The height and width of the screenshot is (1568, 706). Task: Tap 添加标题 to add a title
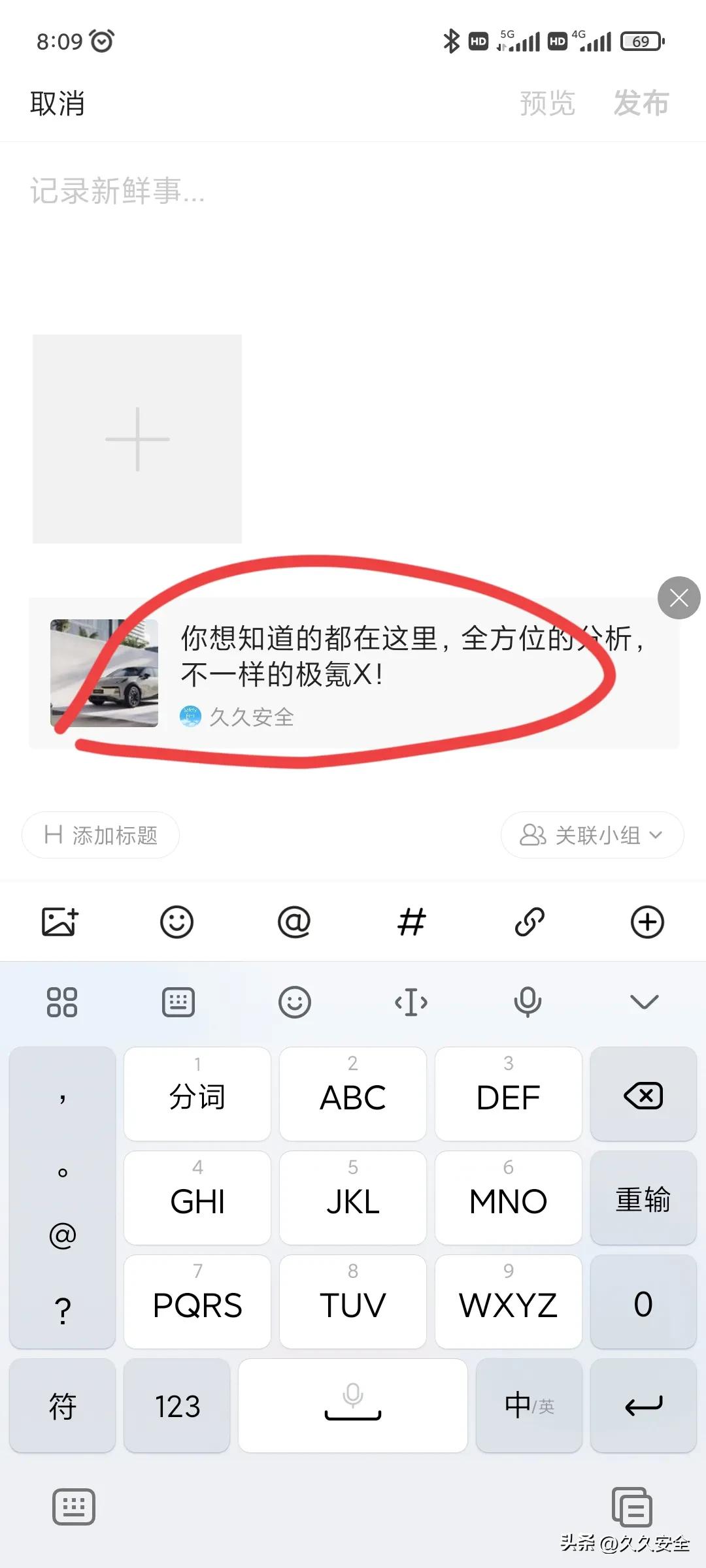coord(100,834)
